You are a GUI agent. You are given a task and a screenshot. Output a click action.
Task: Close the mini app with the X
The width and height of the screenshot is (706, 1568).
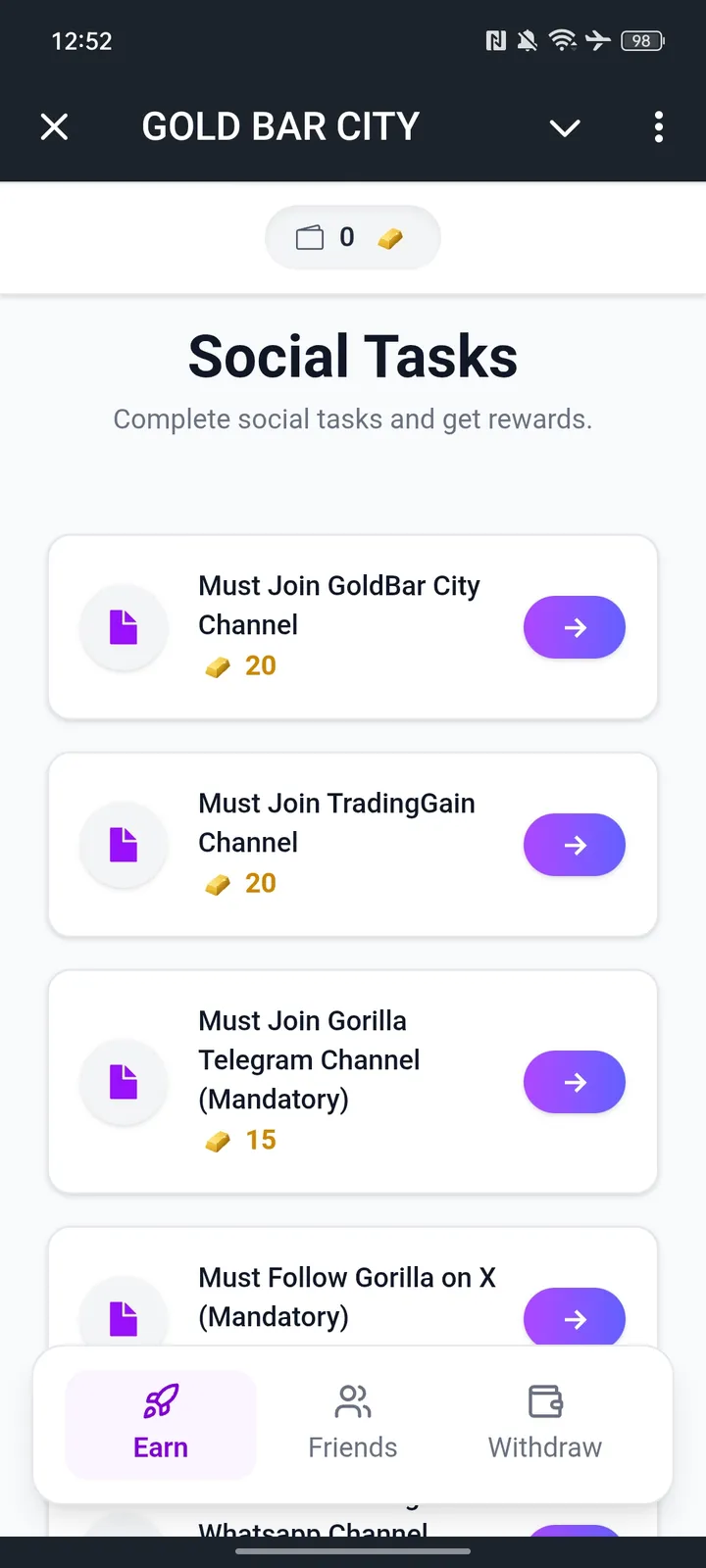point(54,126)
